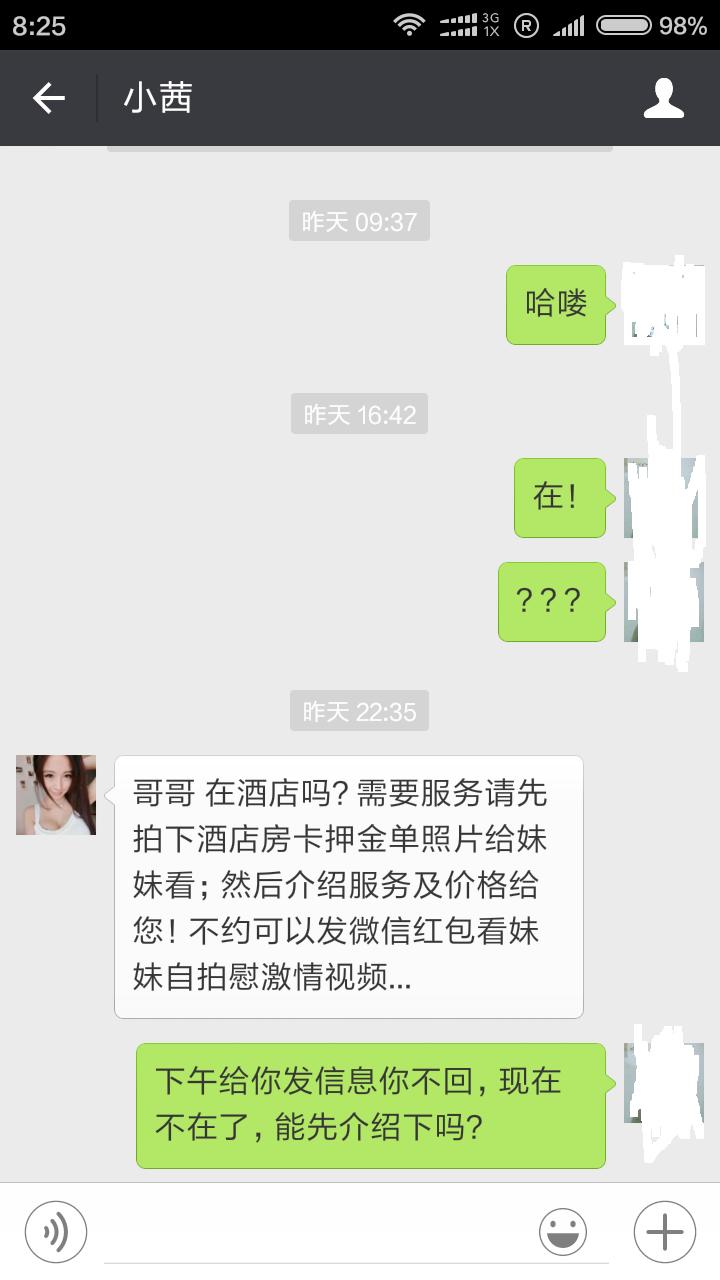Toggle between voice and text input
The height and width of the screenshot is (1280, 720).
(55, 1231)
